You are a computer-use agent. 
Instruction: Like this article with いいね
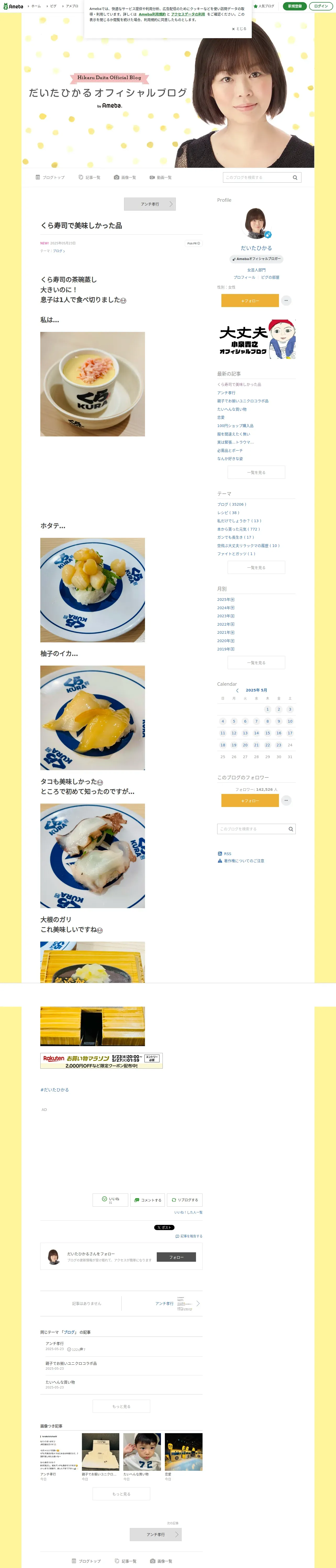click(x=110, y=1200)
